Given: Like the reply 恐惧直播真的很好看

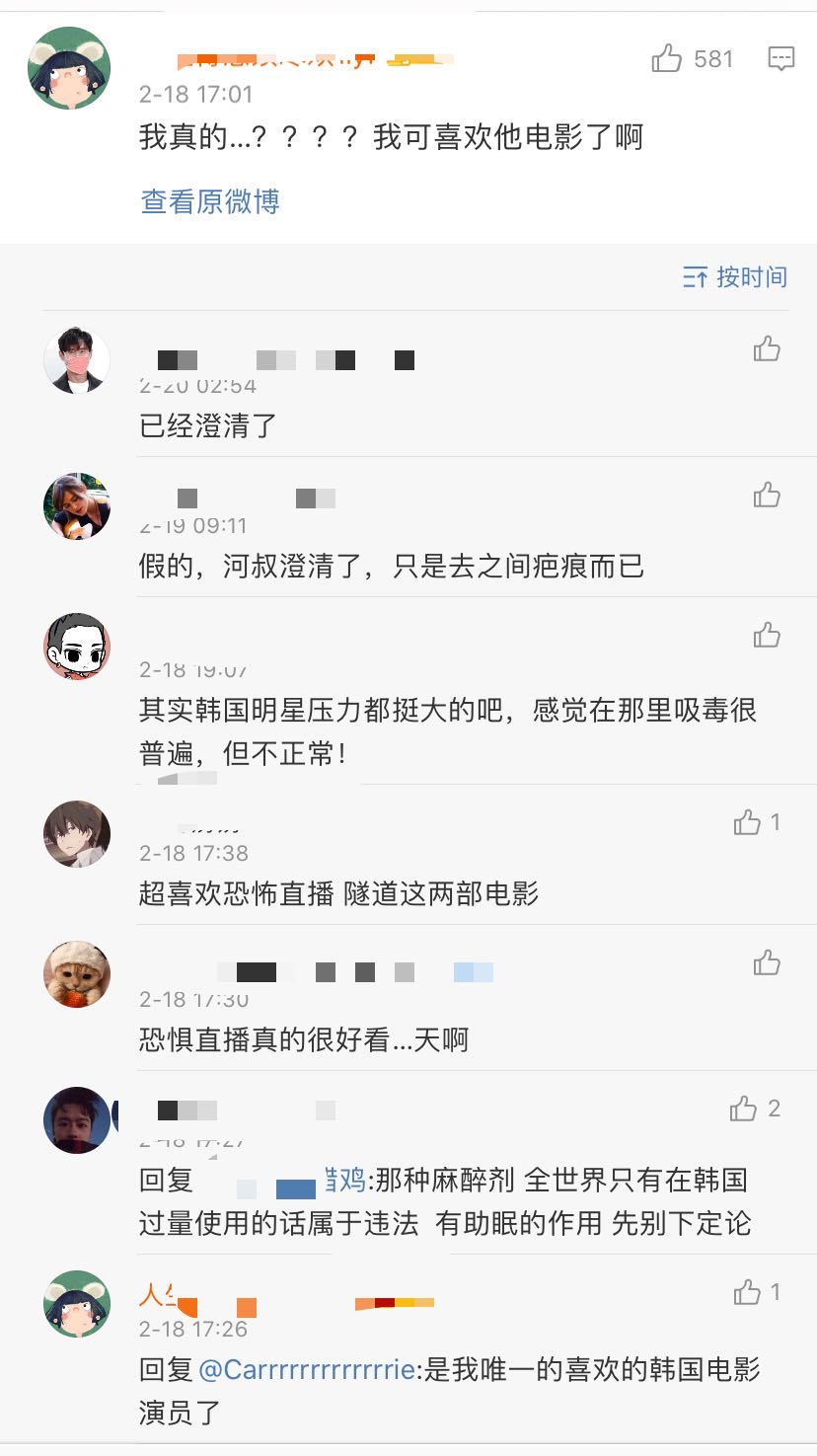Looking at the screenshot, I should [x=767, y=963].
